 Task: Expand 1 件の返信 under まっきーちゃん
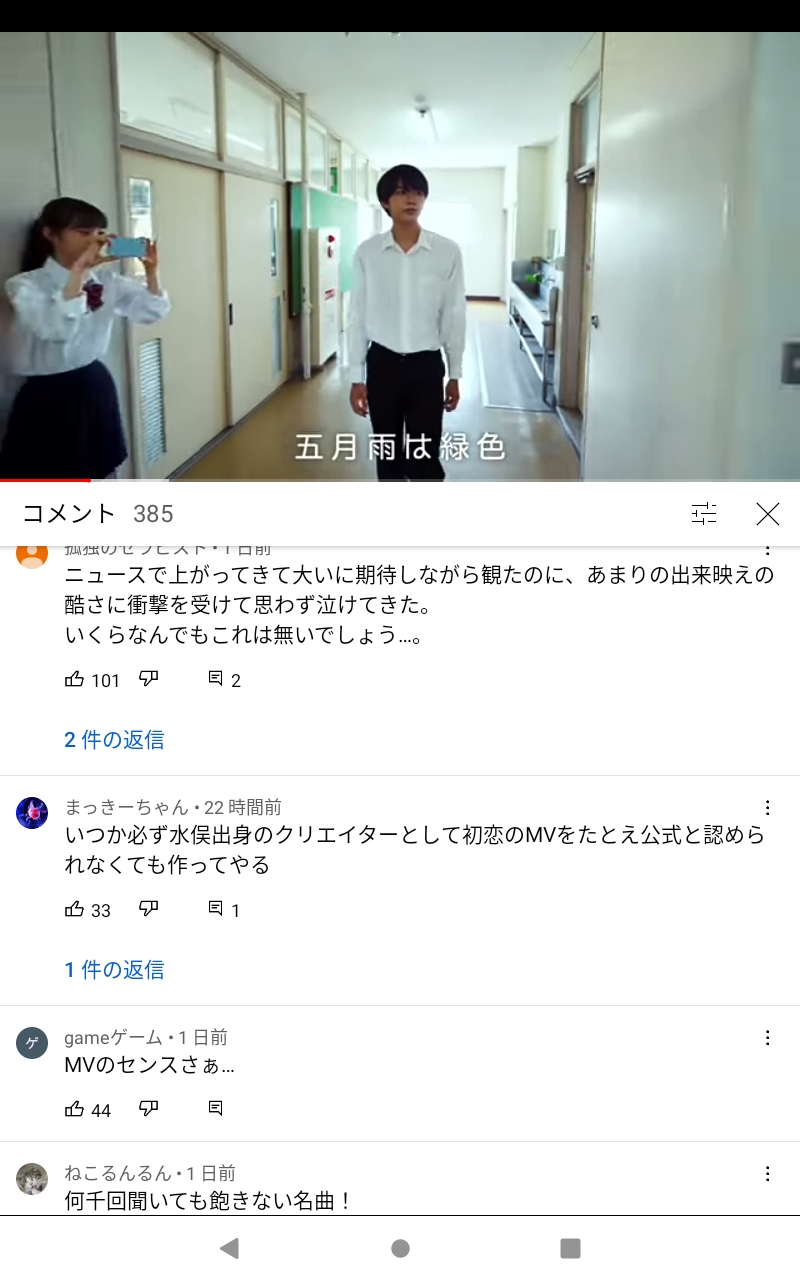click(x=114, y=970)
